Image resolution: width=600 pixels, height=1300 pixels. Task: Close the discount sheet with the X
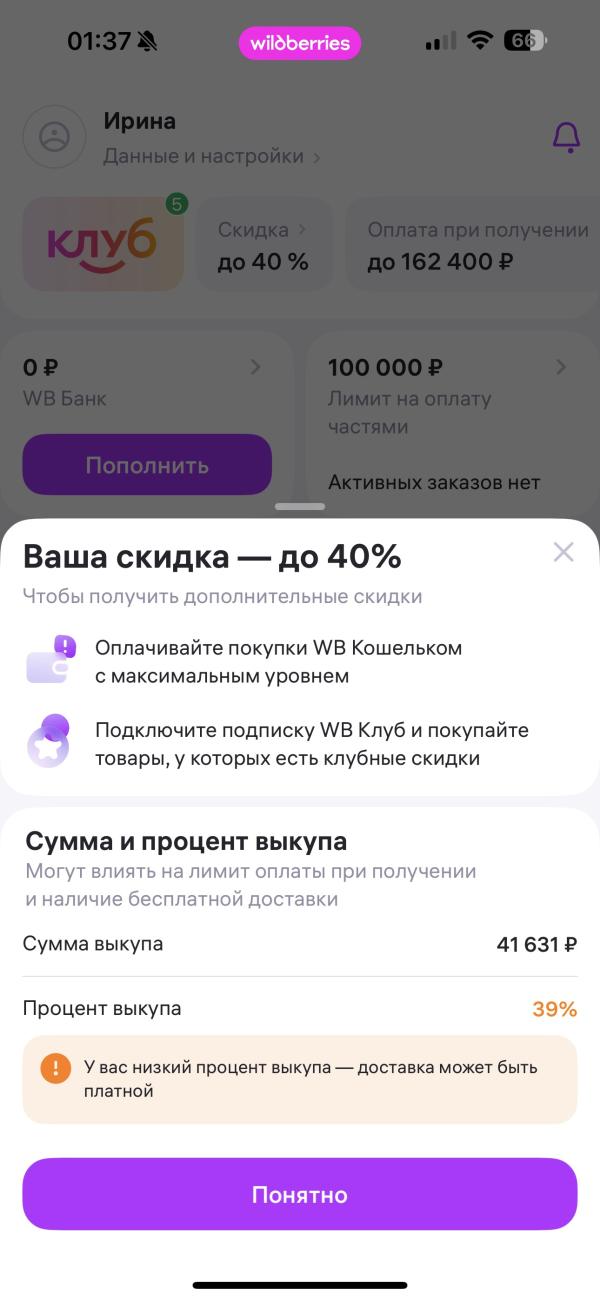(x=564, y=552)
